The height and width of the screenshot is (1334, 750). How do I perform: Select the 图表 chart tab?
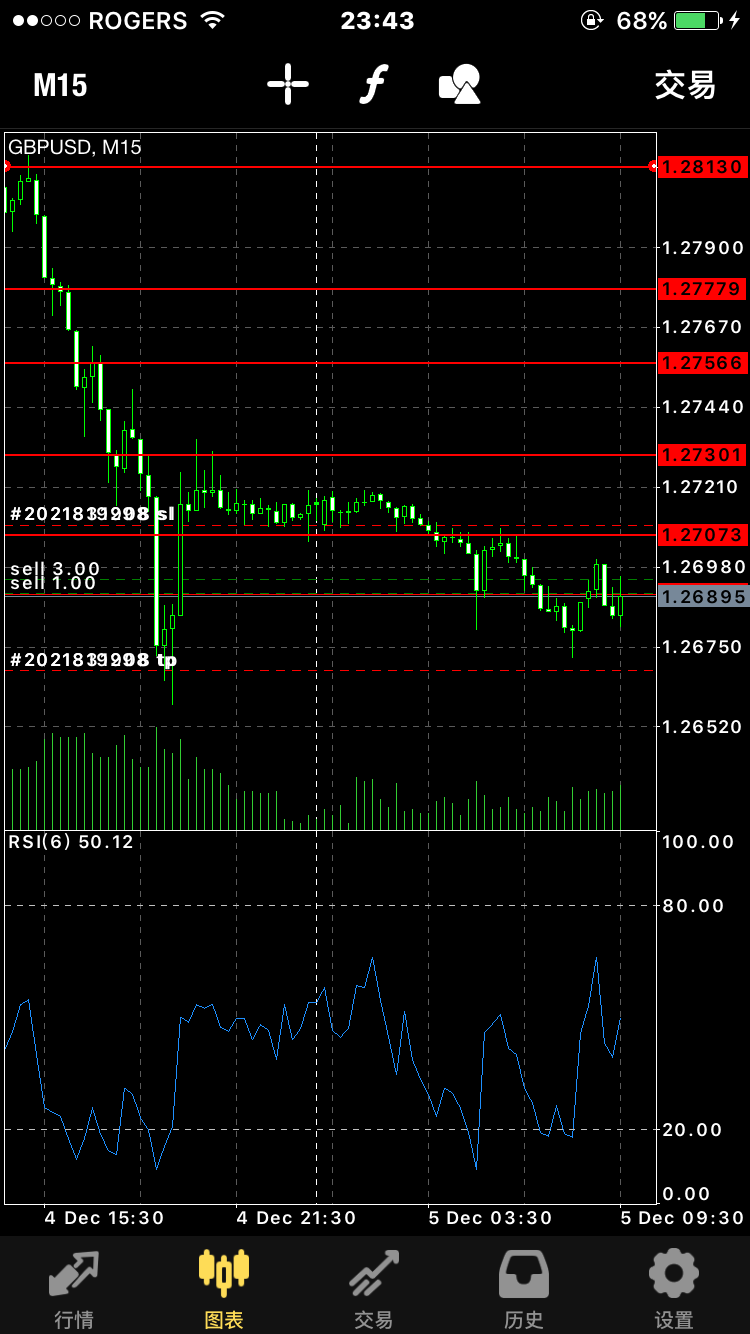click(x=224, y=1287)
